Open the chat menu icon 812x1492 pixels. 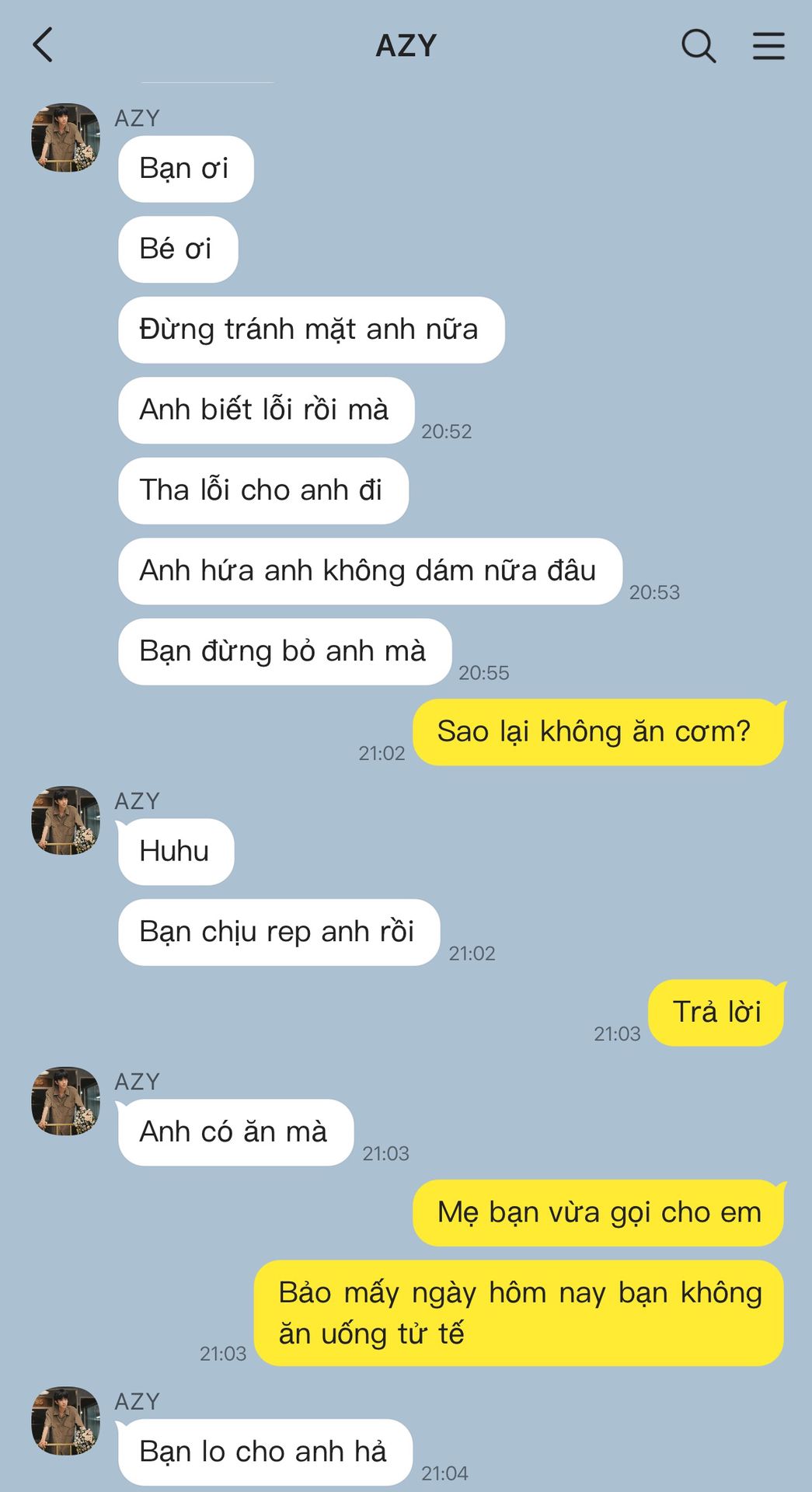tap(768, 46)
